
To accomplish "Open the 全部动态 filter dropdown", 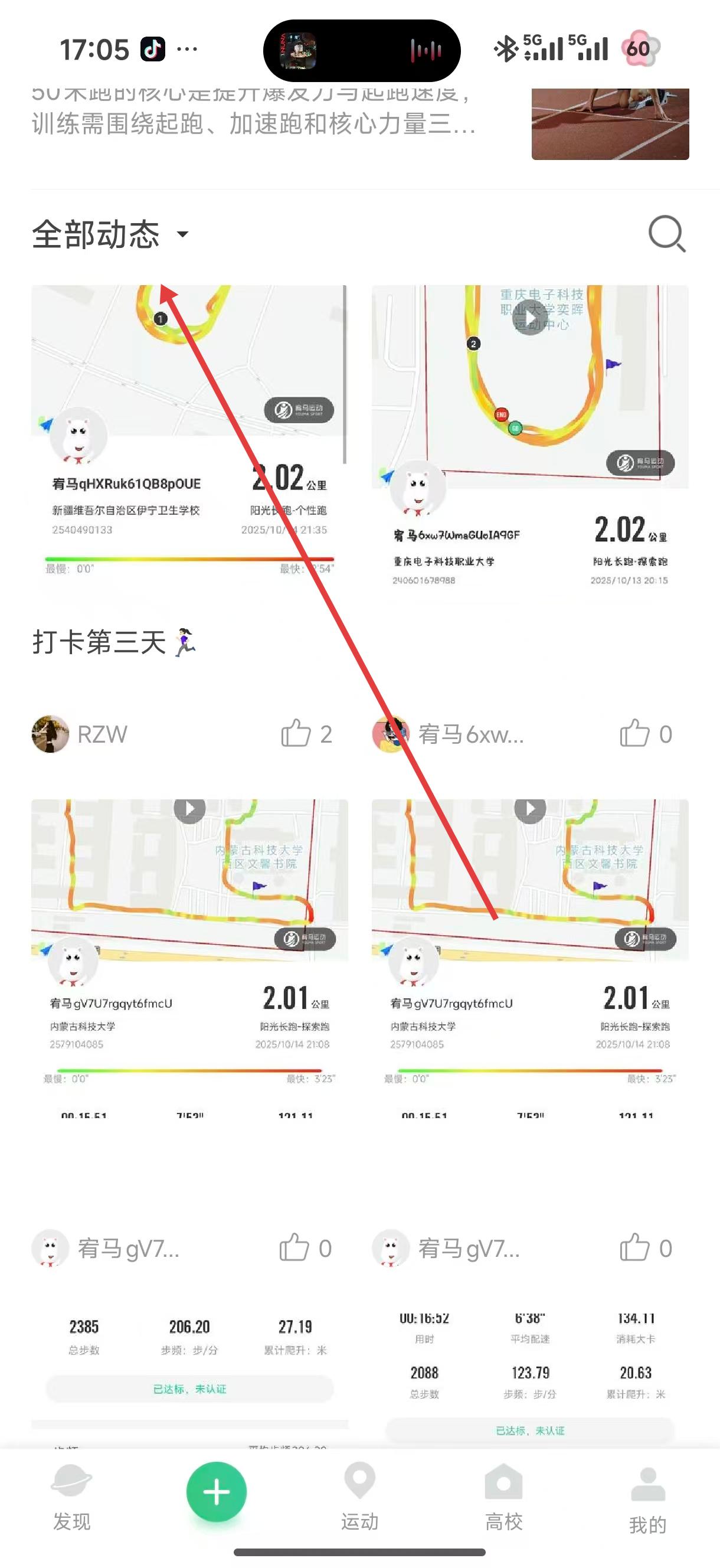I will [110, 234].
